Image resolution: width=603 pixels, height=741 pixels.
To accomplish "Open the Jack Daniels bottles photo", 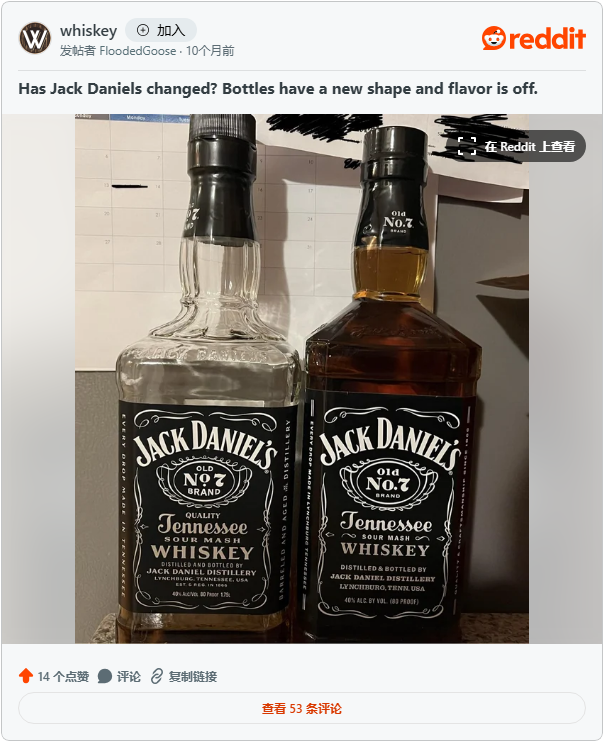I will point(300,400).
